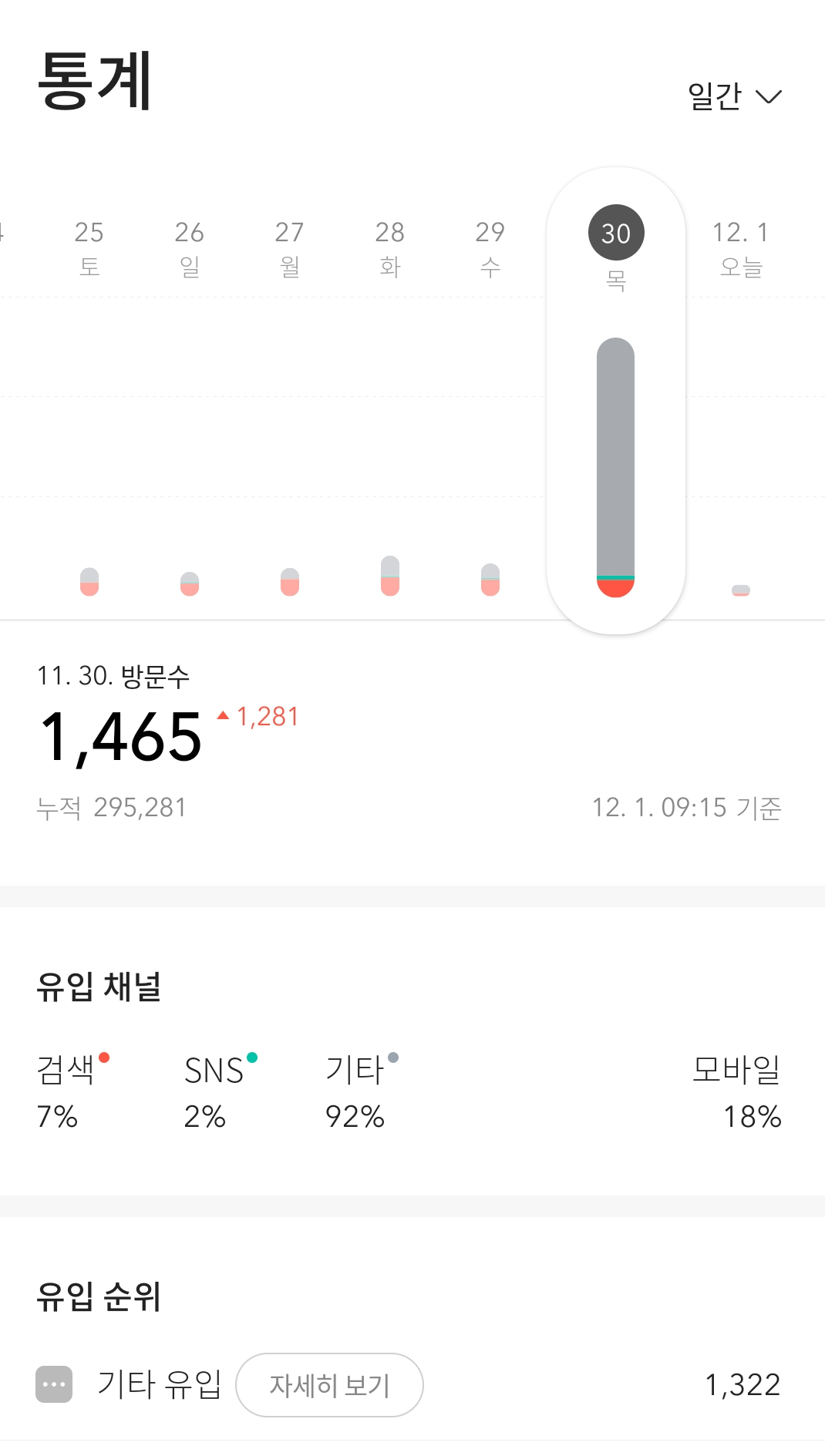Click the bar chart column for 29 수
The width and height of the screenshot is (825, 1456).
coord(490,578)
